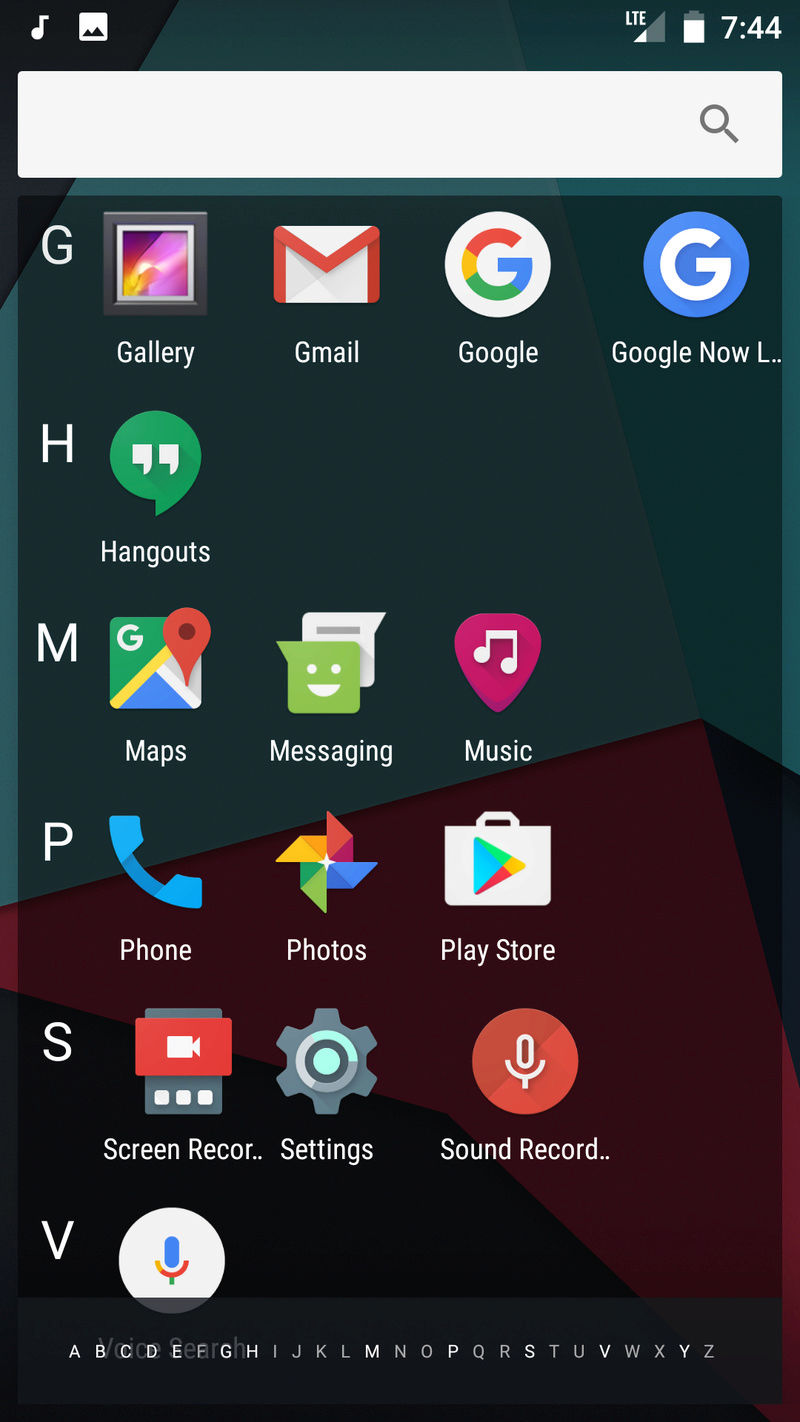Jump to letter S in the alphabet index
The image size is (800, 1422).
529,1352
